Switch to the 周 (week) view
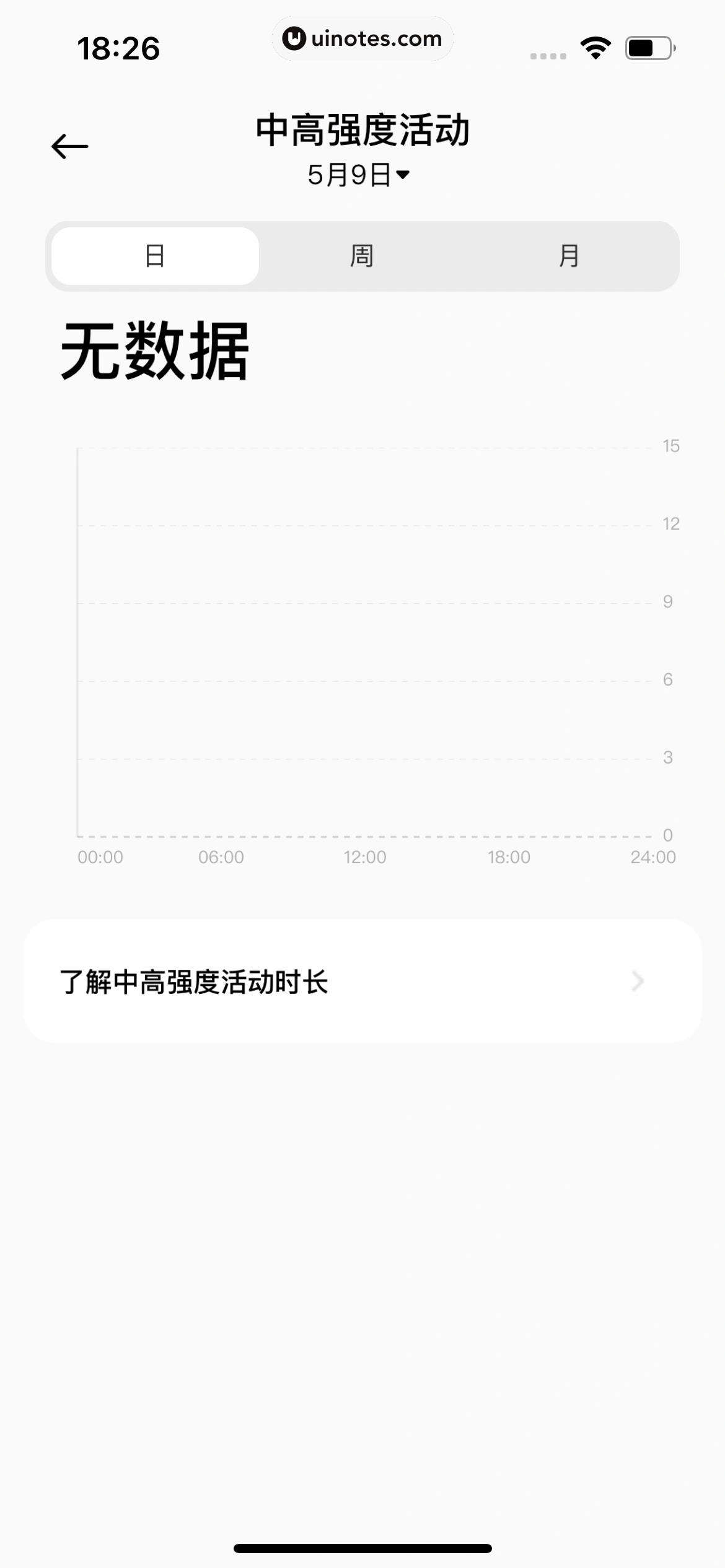Screen dimensions: 725x1568 362,256
